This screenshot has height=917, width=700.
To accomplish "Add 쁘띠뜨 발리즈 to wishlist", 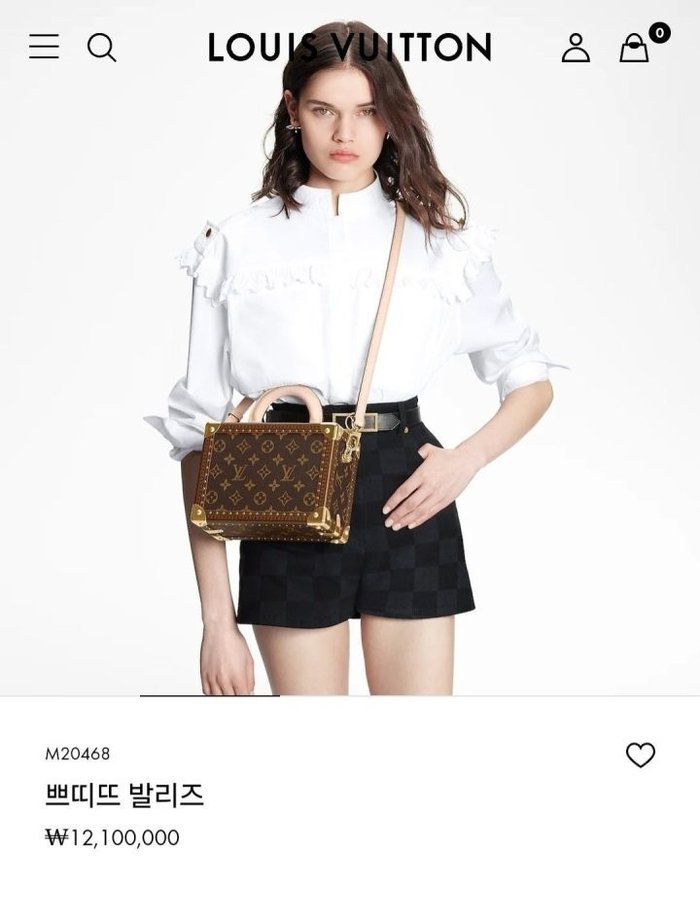I will pyautogui.click(x=640, y=755).
